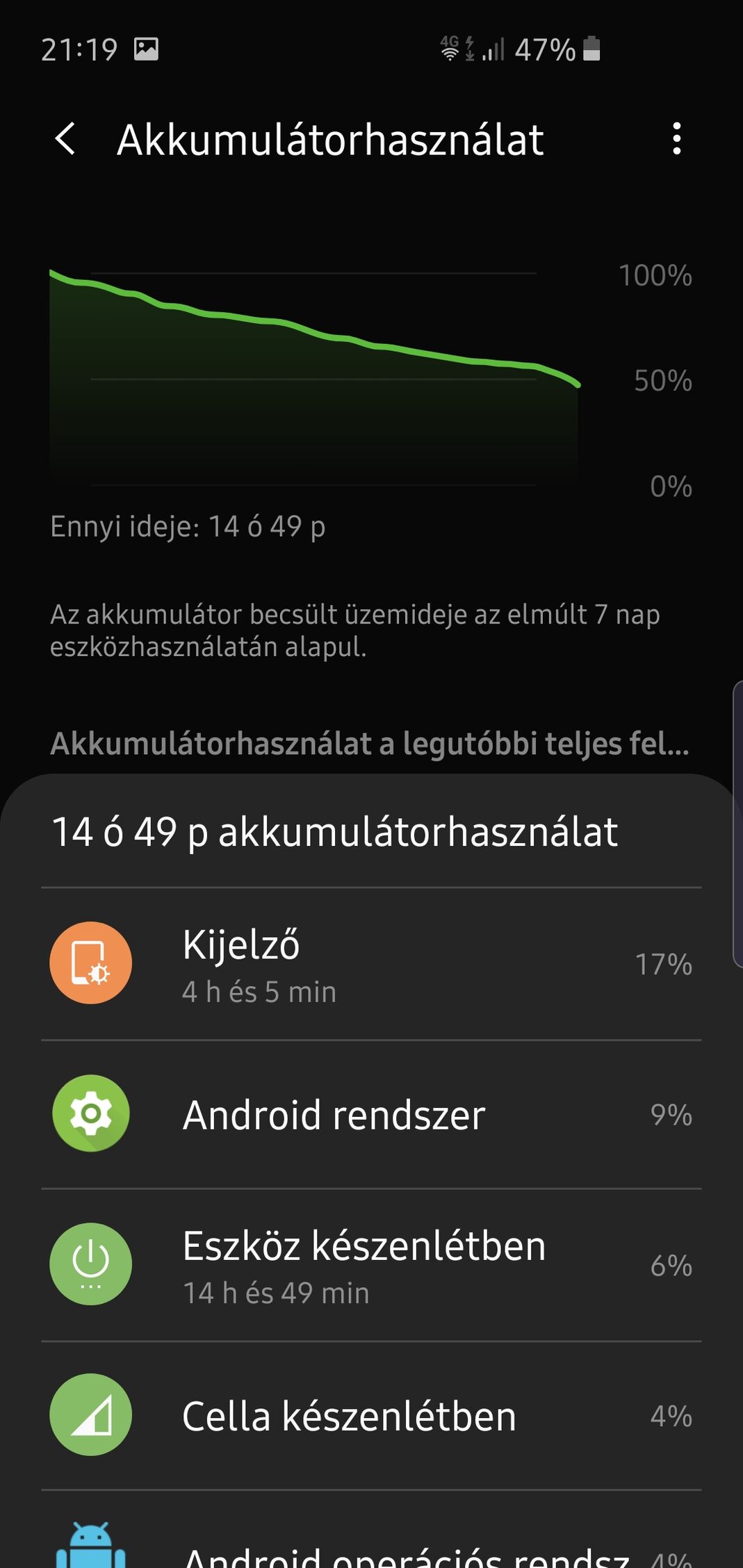
Task: Open the three-dot overflow menu
Action: click(676, 139)
